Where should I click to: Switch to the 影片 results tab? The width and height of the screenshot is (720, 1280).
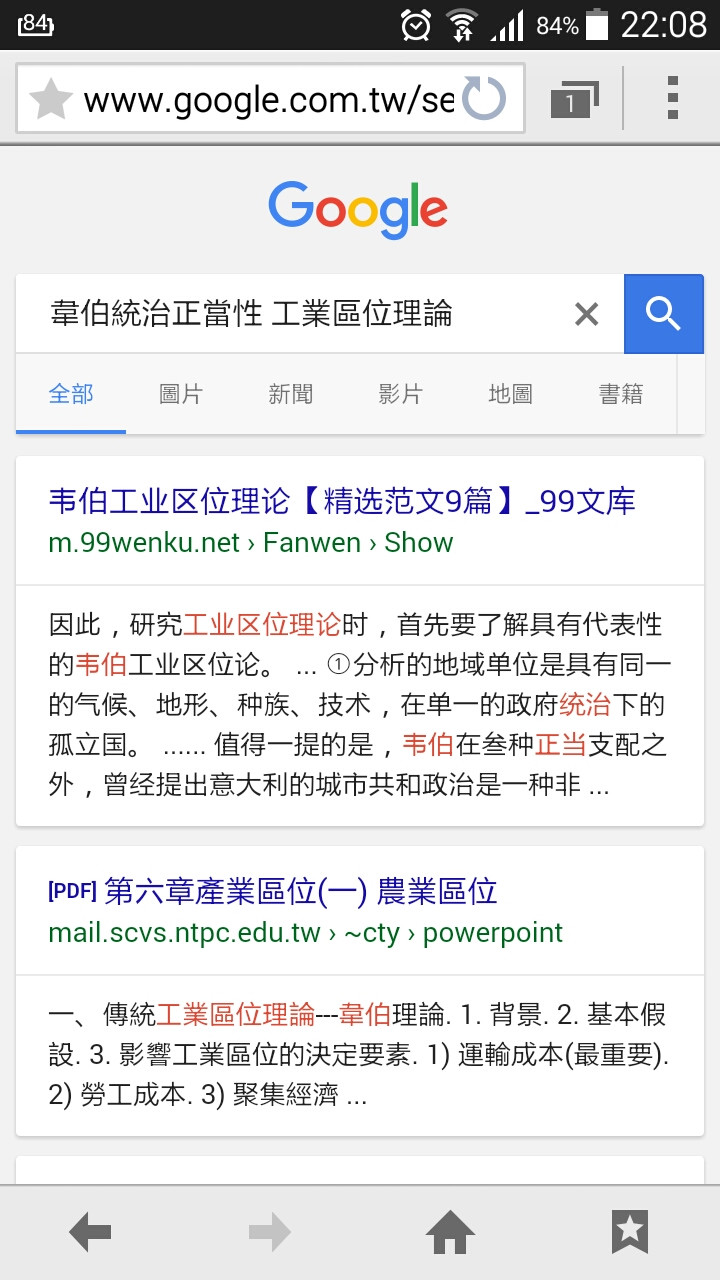401,394
